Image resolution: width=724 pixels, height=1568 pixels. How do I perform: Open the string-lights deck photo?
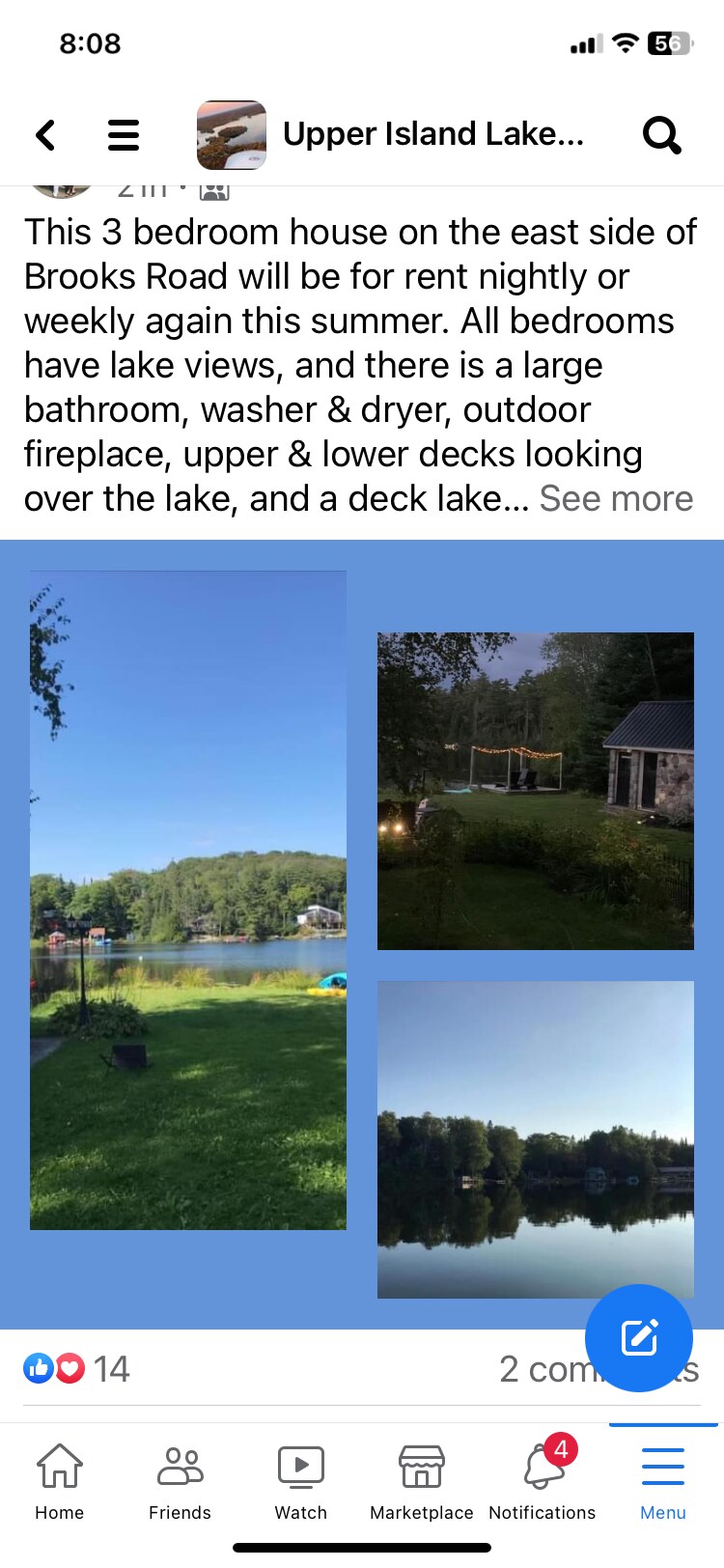coord(535,791)
